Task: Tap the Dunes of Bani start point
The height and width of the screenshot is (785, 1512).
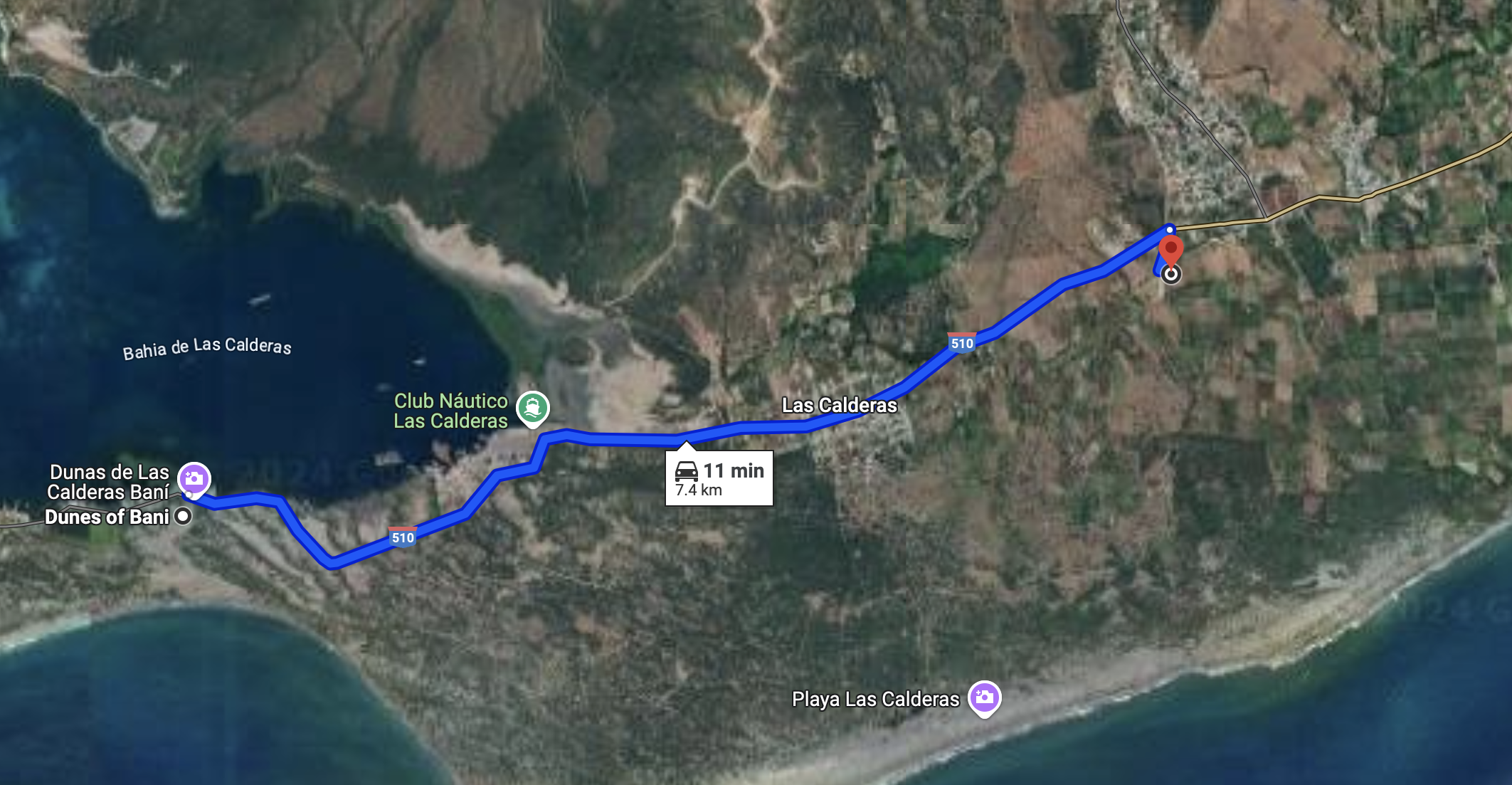Action: coord(183,516)
